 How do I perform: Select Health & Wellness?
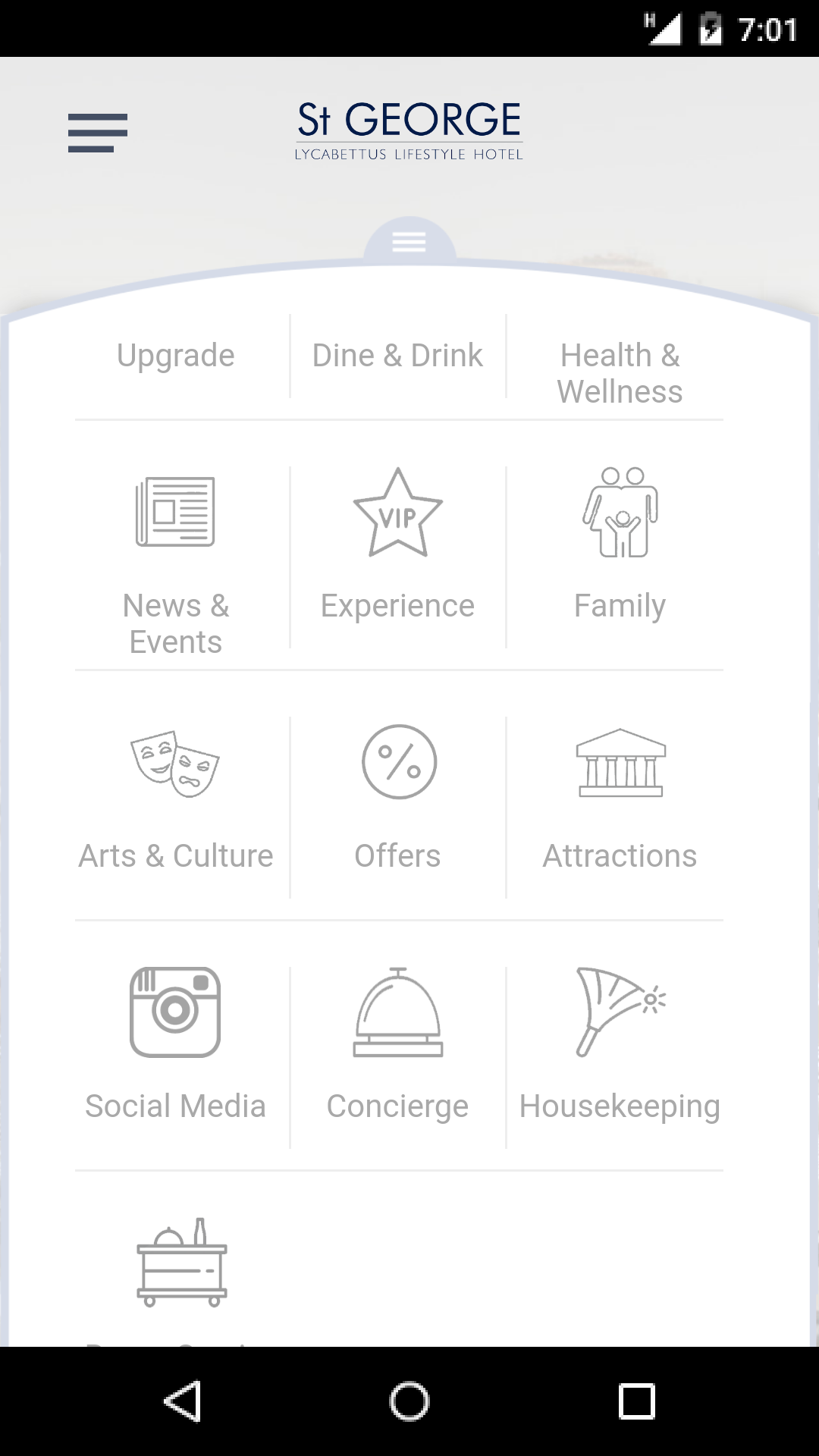620,373
